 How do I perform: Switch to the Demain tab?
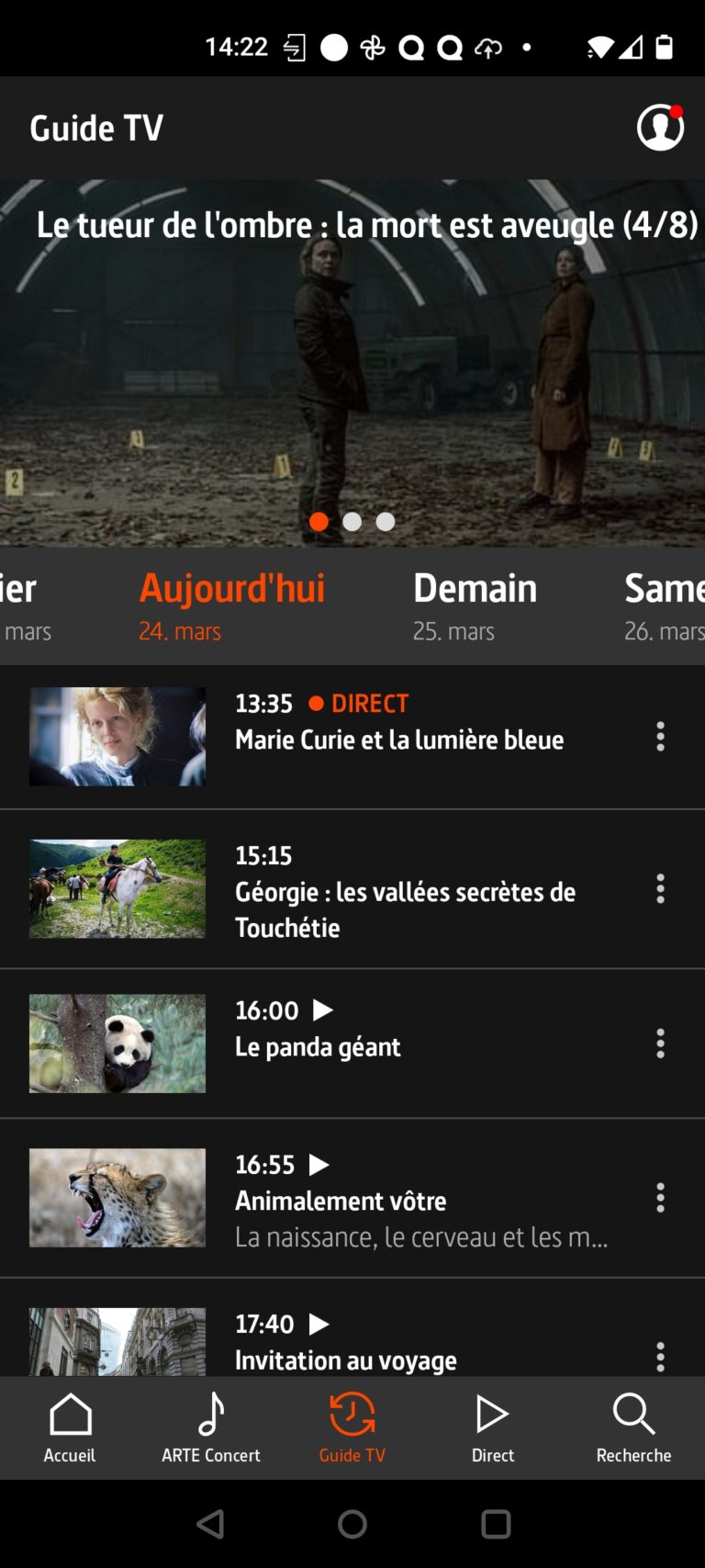476,605
